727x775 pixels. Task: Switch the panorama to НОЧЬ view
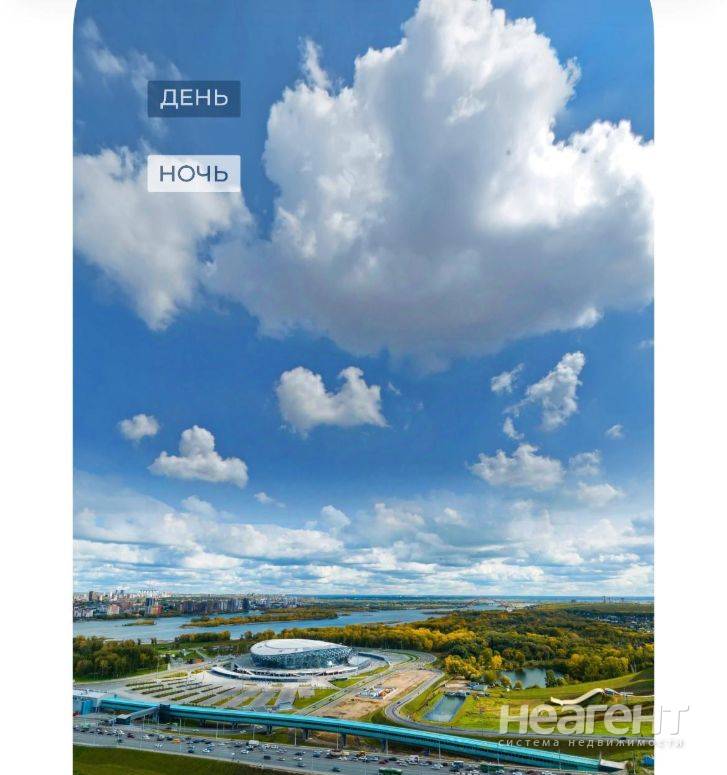(194, 173)
